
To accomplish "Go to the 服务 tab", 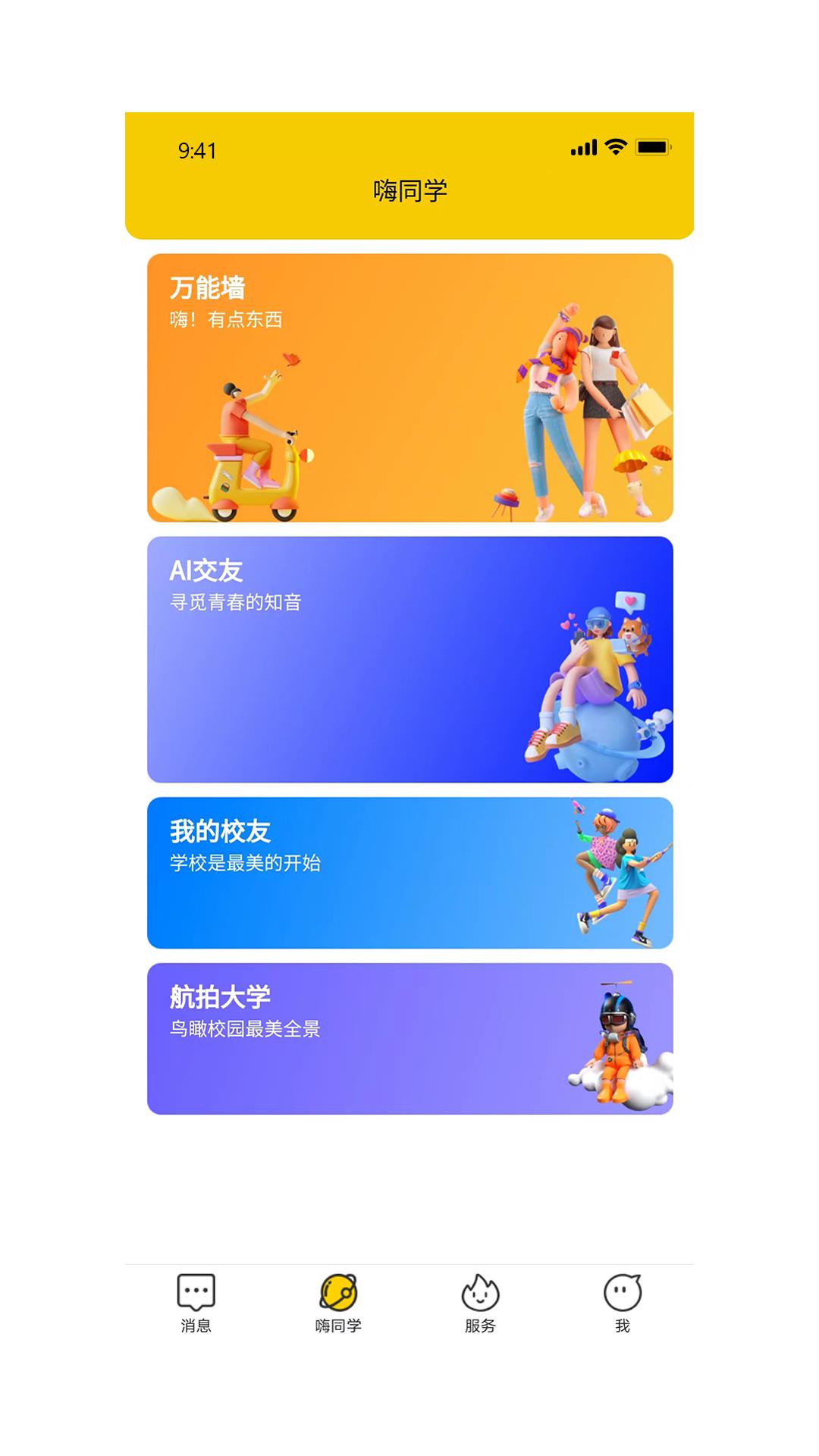I will pyautogui.click(x=480, y=1303).
